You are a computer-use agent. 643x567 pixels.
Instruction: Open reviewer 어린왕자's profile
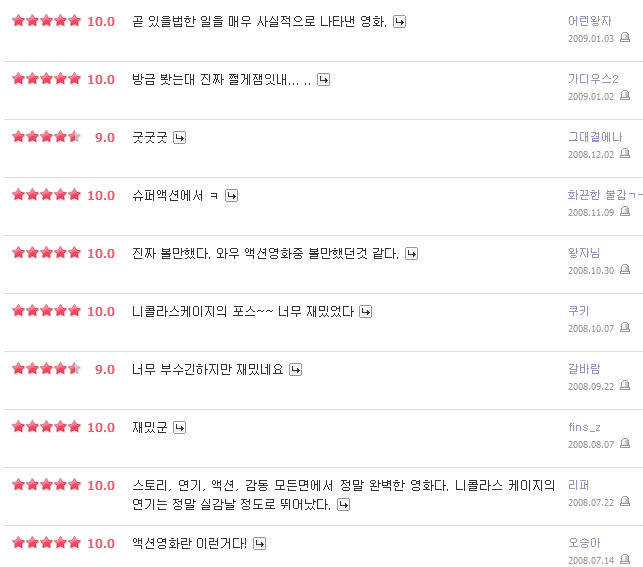coord(589,20)
